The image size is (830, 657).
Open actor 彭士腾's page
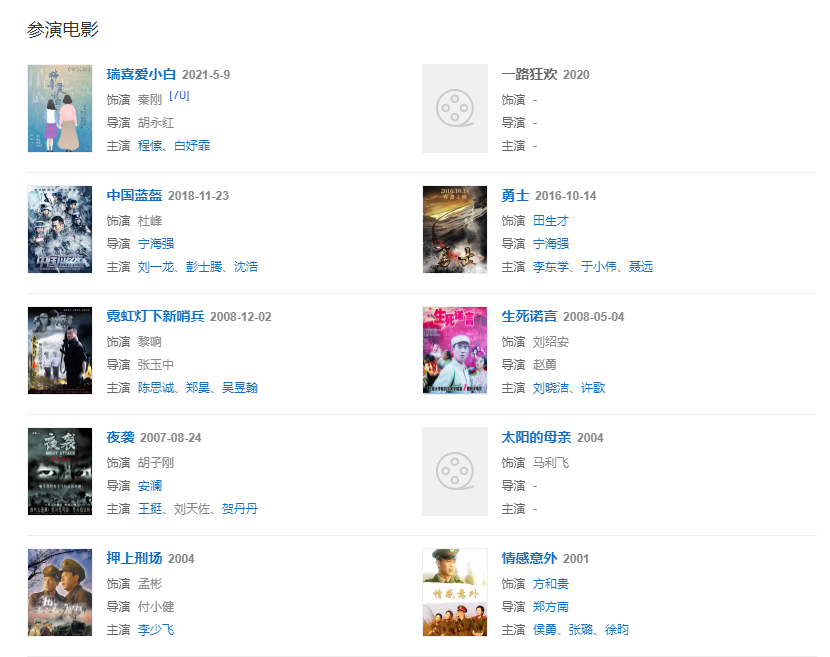pyautogui.click(x=205, y=267)
